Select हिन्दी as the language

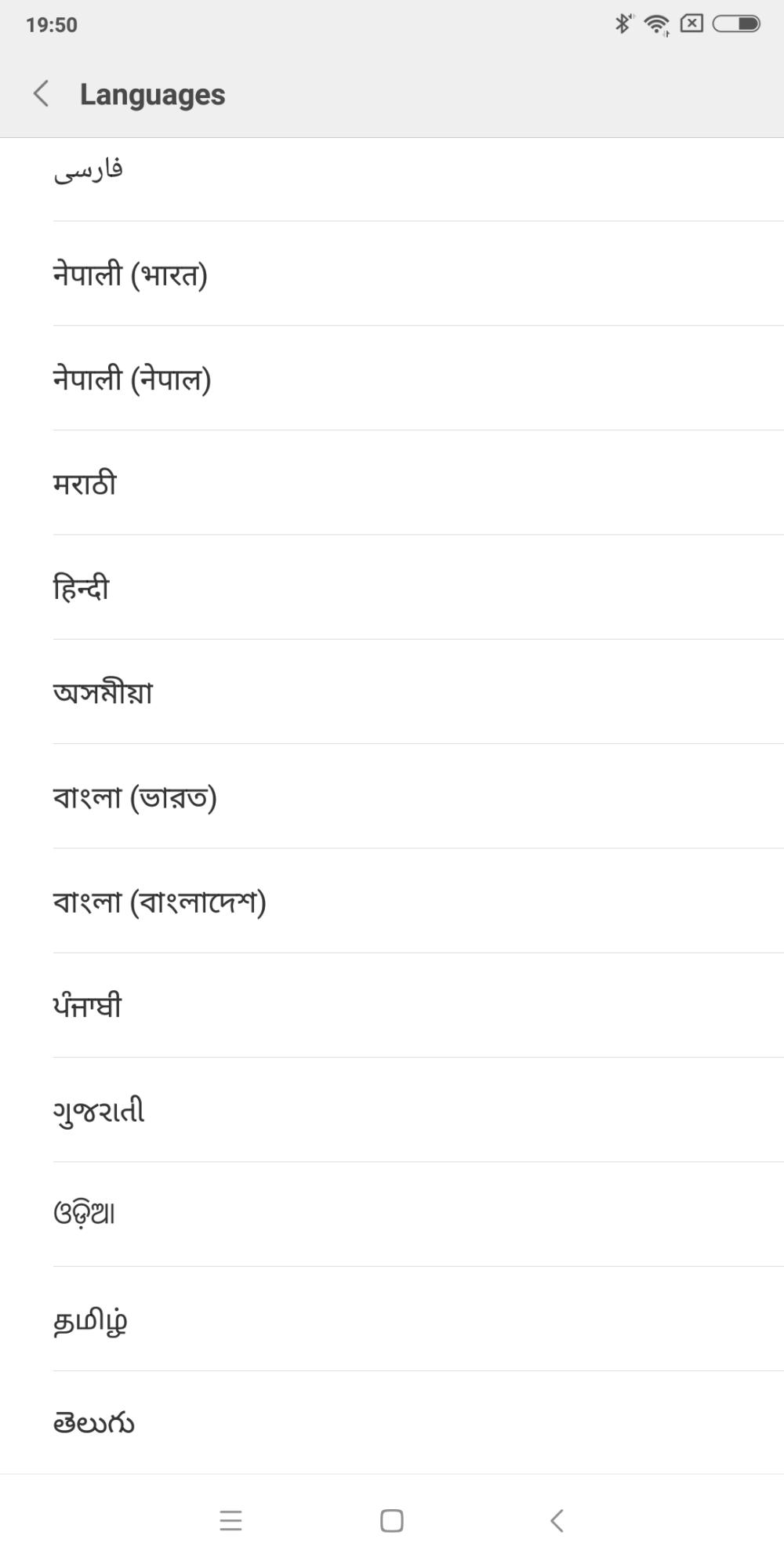[392, 587]
